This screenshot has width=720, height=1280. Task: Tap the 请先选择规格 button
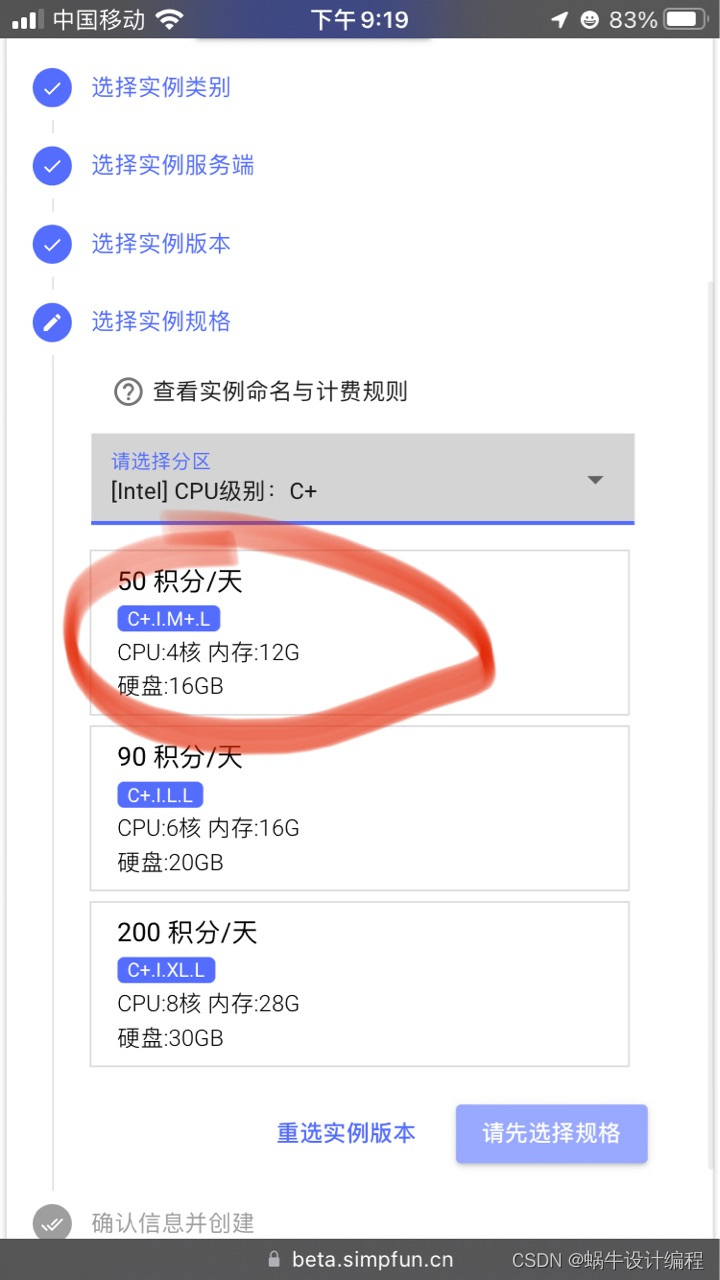point(551,1133)
